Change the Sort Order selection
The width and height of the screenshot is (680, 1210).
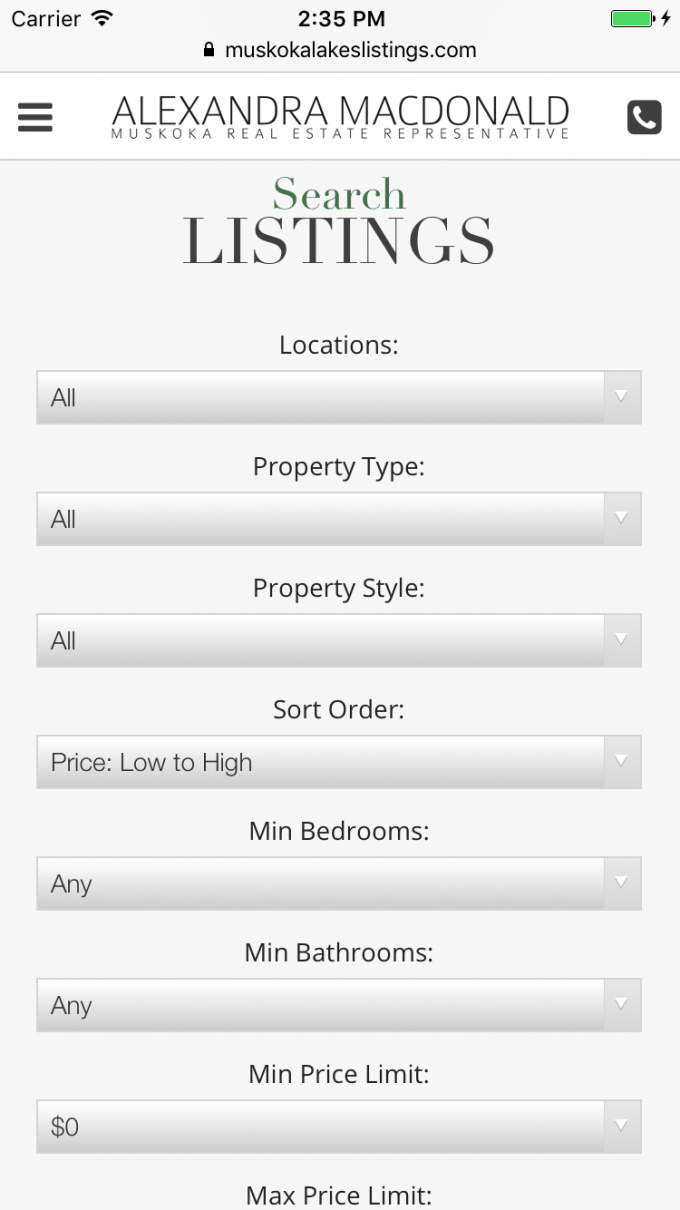338,762
